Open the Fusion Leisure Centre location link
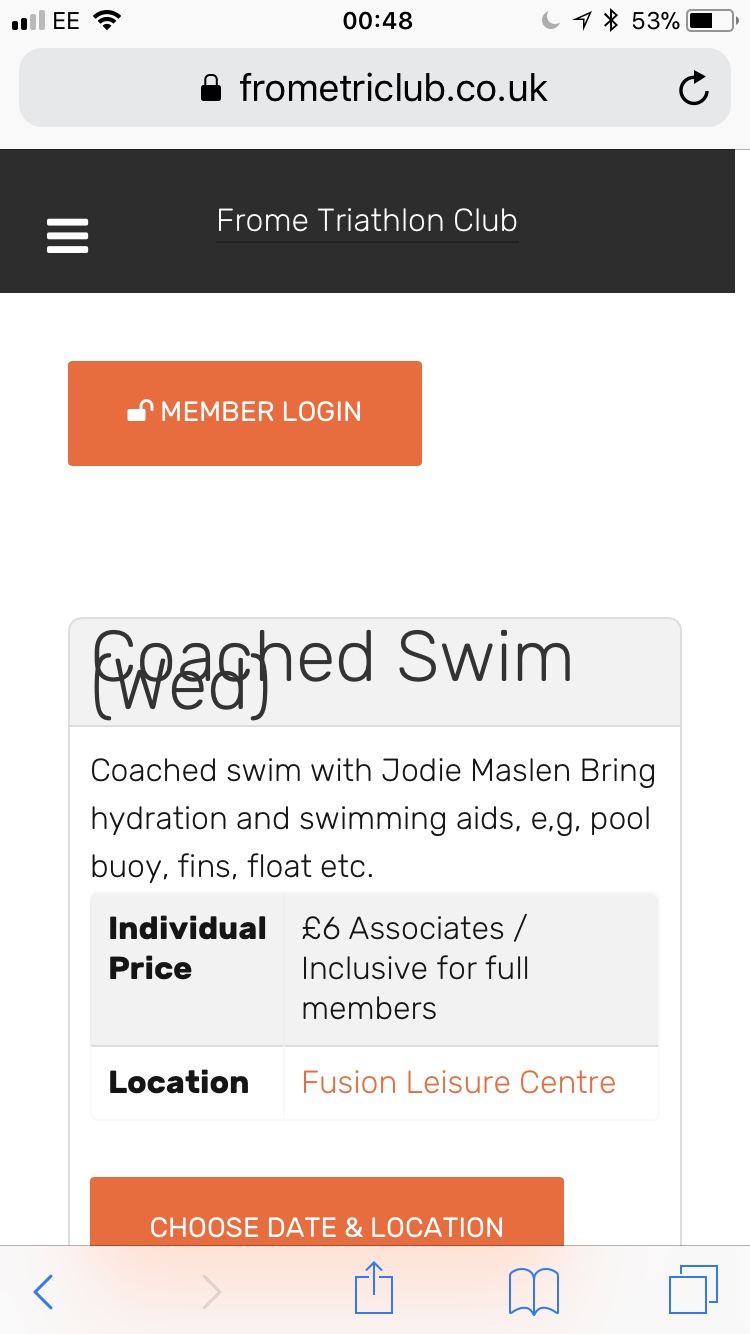This screenshot has height=1334, width=750. [458, 1082]
